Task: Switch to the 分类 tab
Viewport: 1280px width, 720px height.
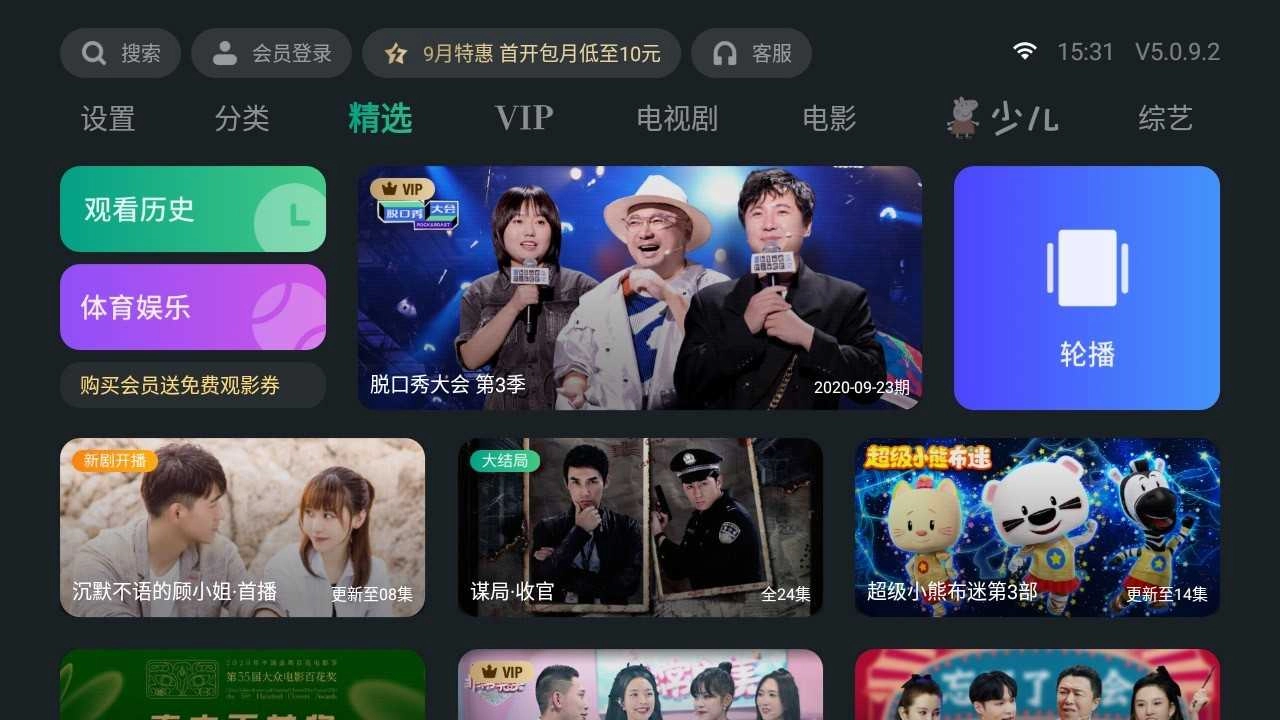Action: pyautogui.click(x=242, y=119)
